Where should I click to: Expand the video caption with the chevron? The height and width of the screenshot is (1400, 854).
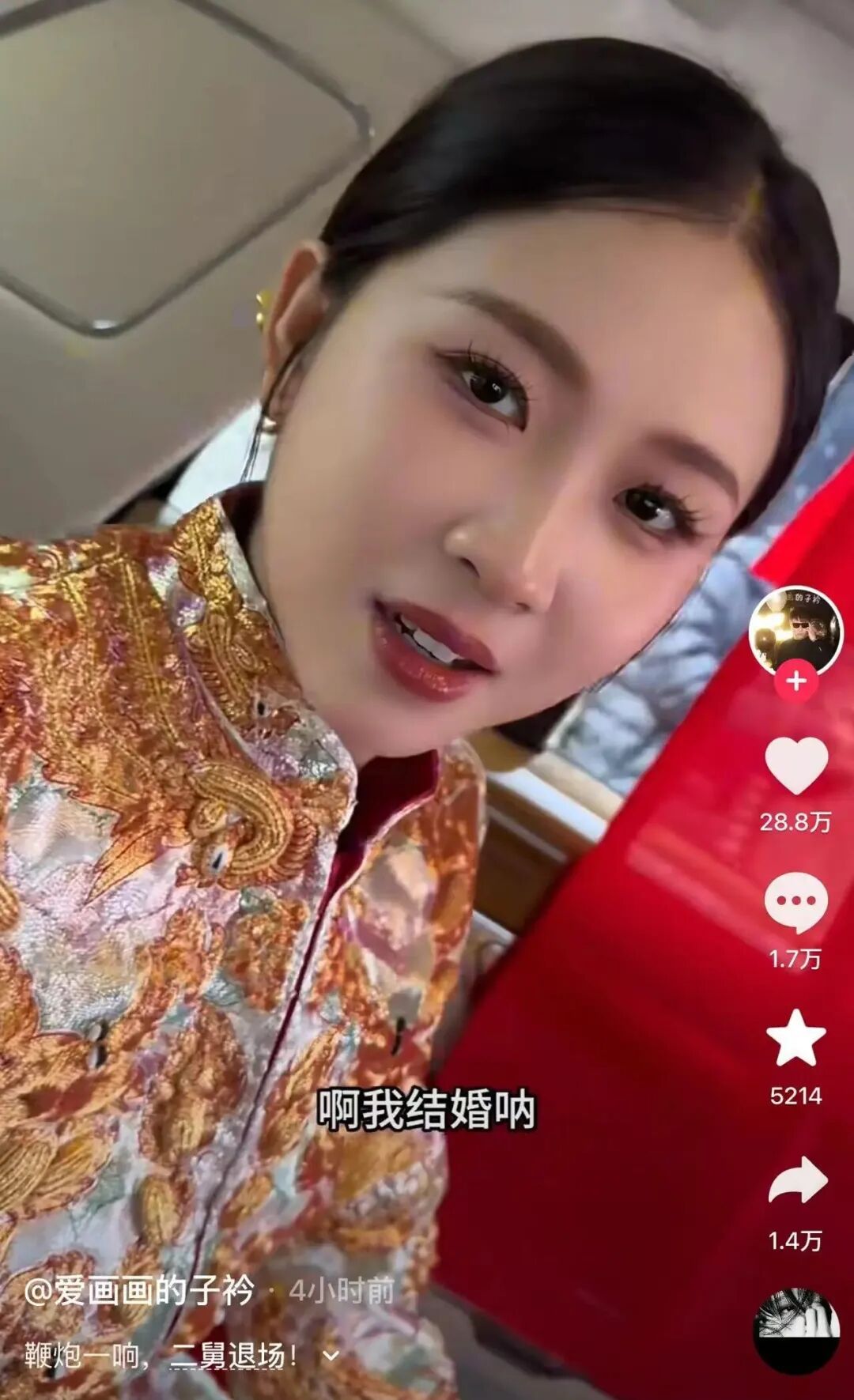pyautogui.click(x=331, y=1356)
